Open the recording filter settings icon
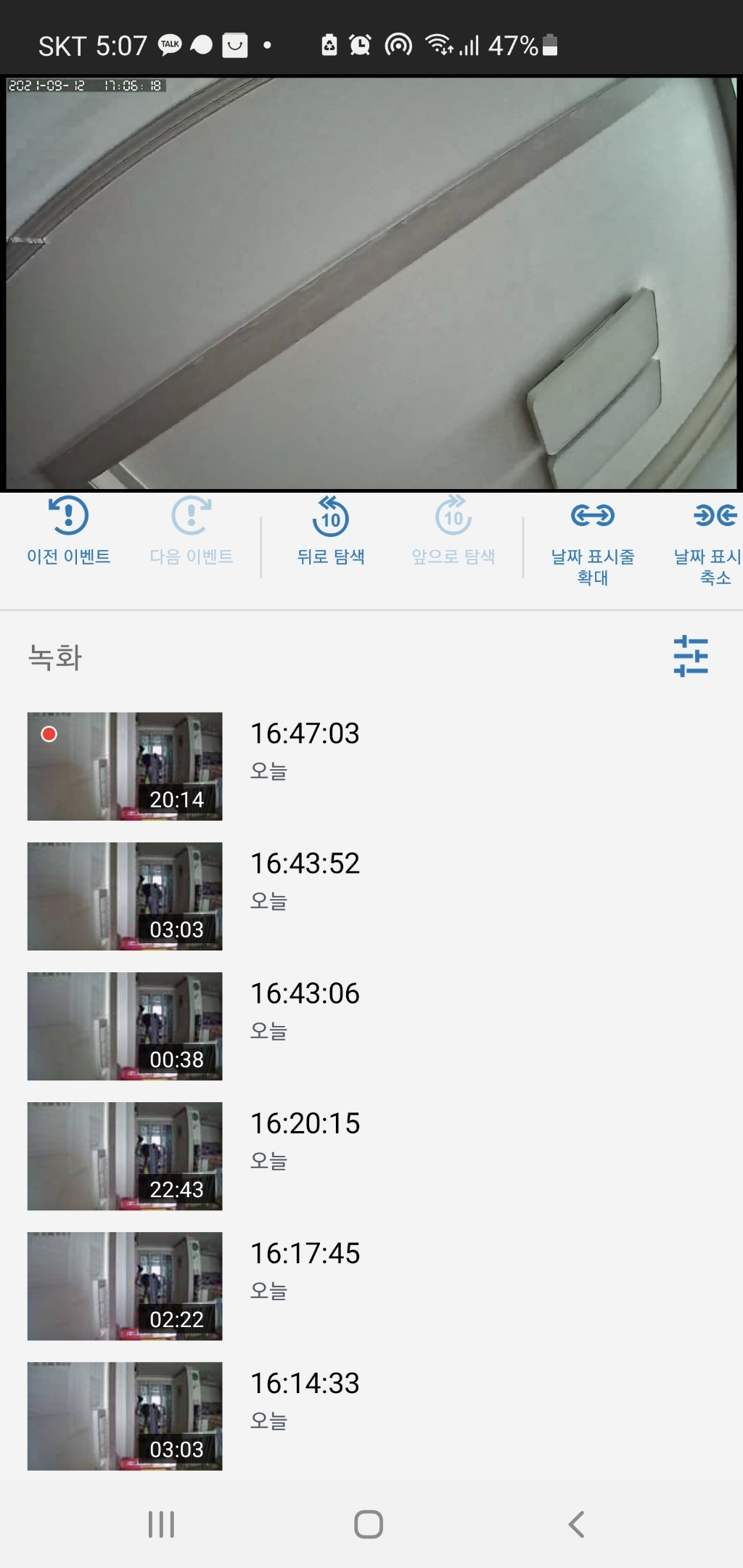The image size is (743, 1568). click(690, 656)
